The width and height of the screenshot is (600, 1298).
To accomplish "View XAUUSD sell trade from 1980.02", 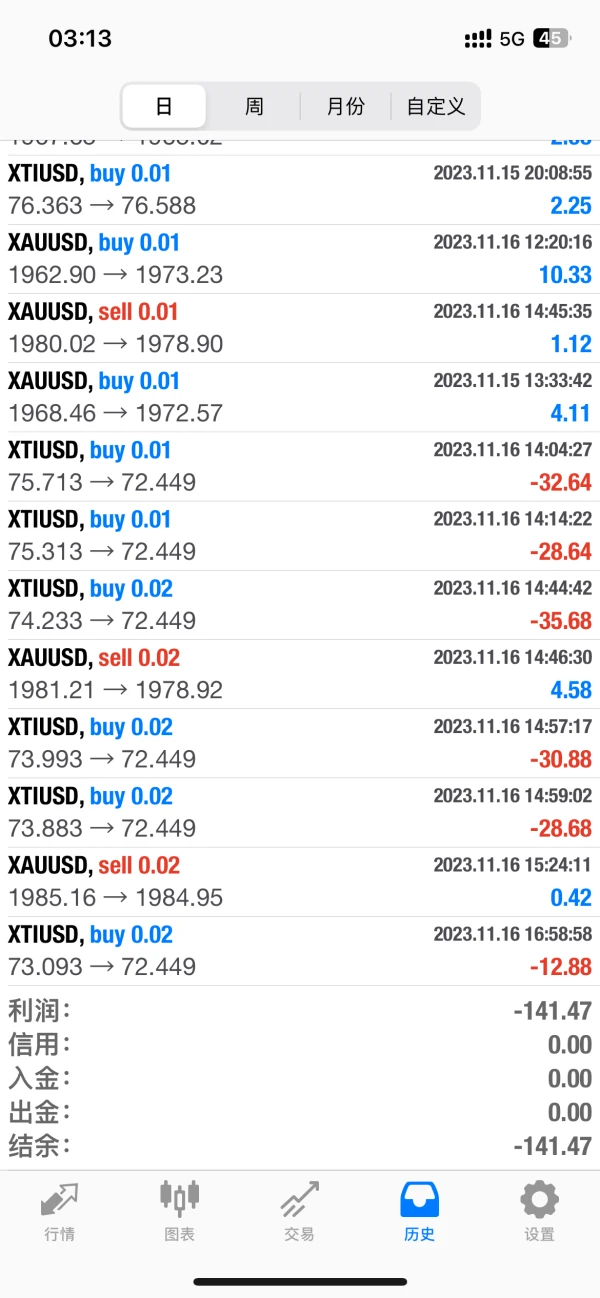I will click(300, 328).
